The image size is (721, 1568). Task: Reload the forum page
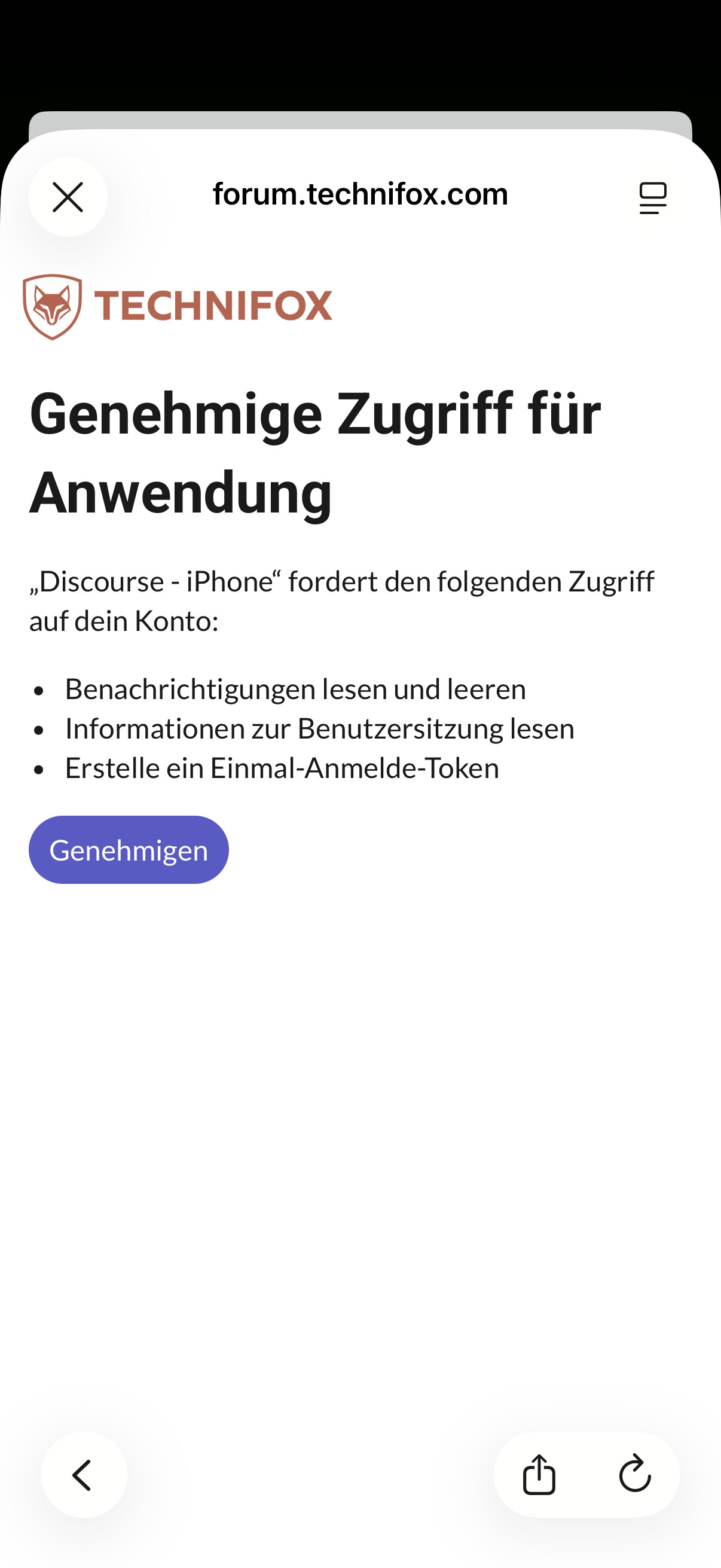coord(634,1474)
